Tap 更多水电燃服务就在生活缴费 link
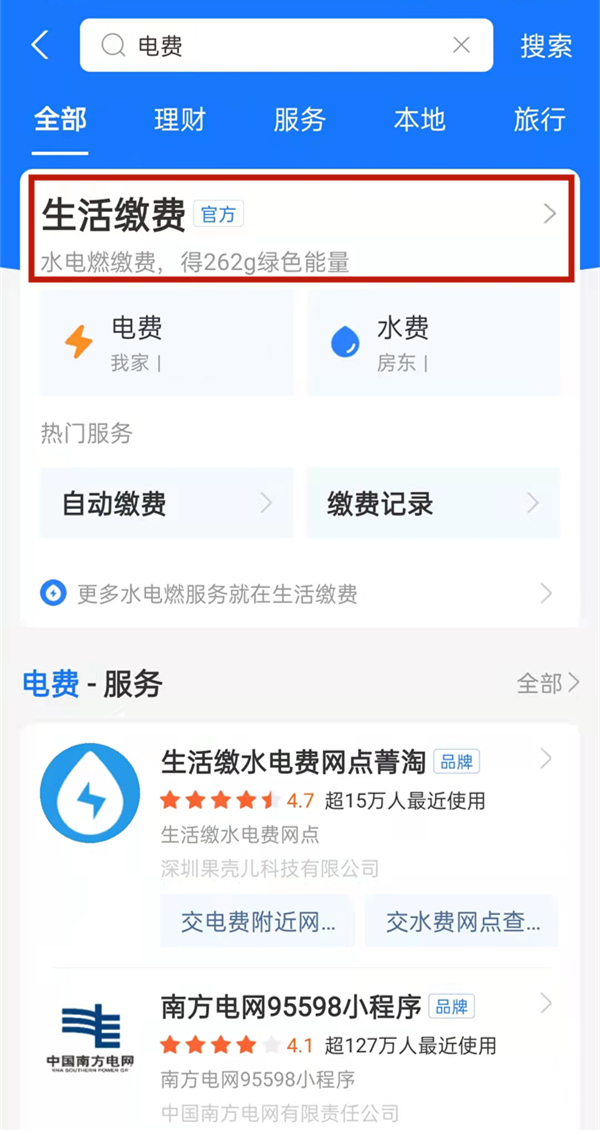 pos(298,594)
